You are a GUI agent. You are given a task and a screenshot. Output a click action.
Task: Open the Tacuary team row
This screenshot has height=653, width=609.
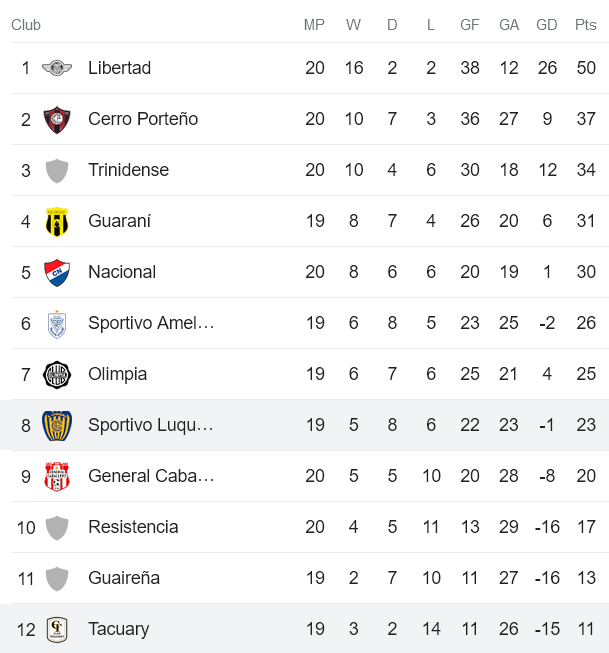[x=118, y=629]
